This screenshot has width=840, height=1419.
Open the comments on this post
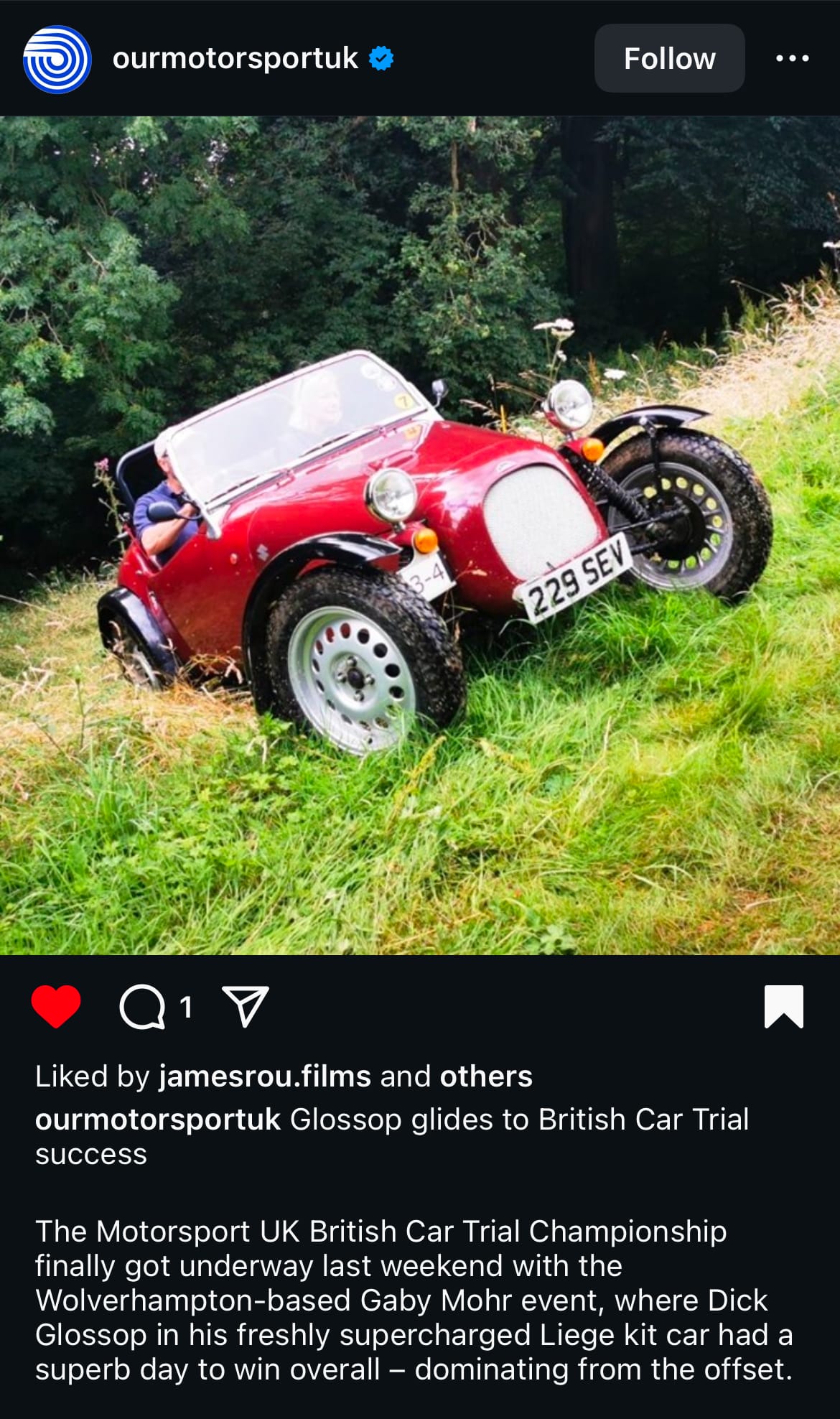[142, 1007]
